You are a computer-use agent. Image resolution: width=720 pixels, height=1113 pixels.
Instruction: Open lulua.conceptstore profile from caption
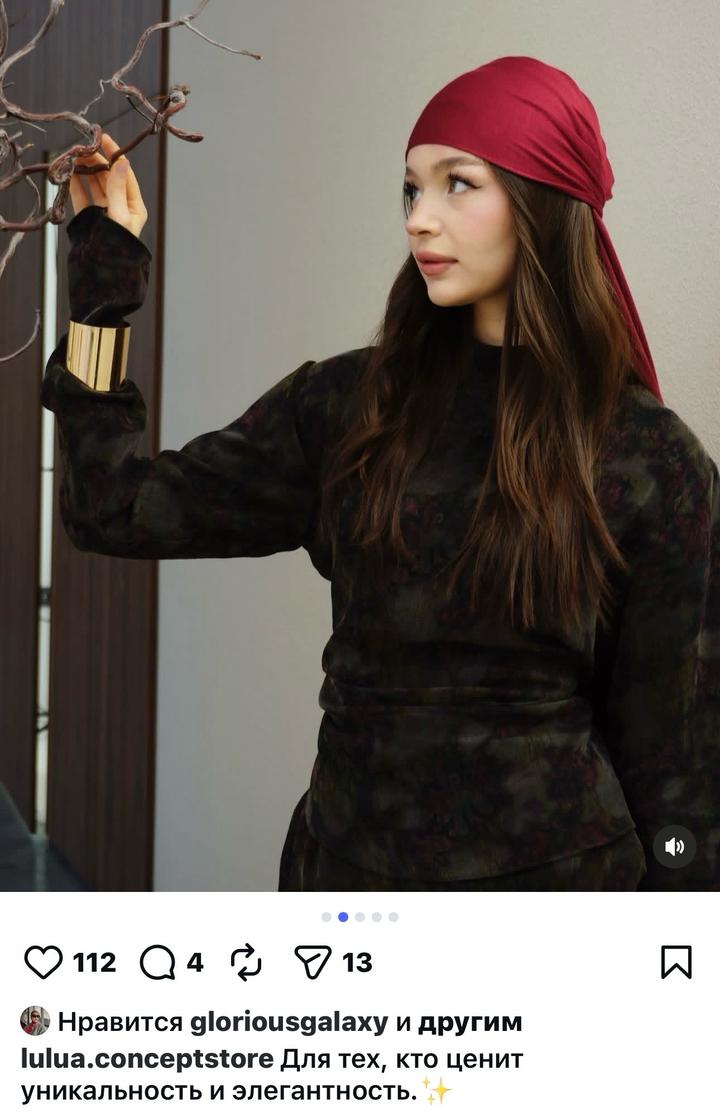click(x=146, y=1058)
